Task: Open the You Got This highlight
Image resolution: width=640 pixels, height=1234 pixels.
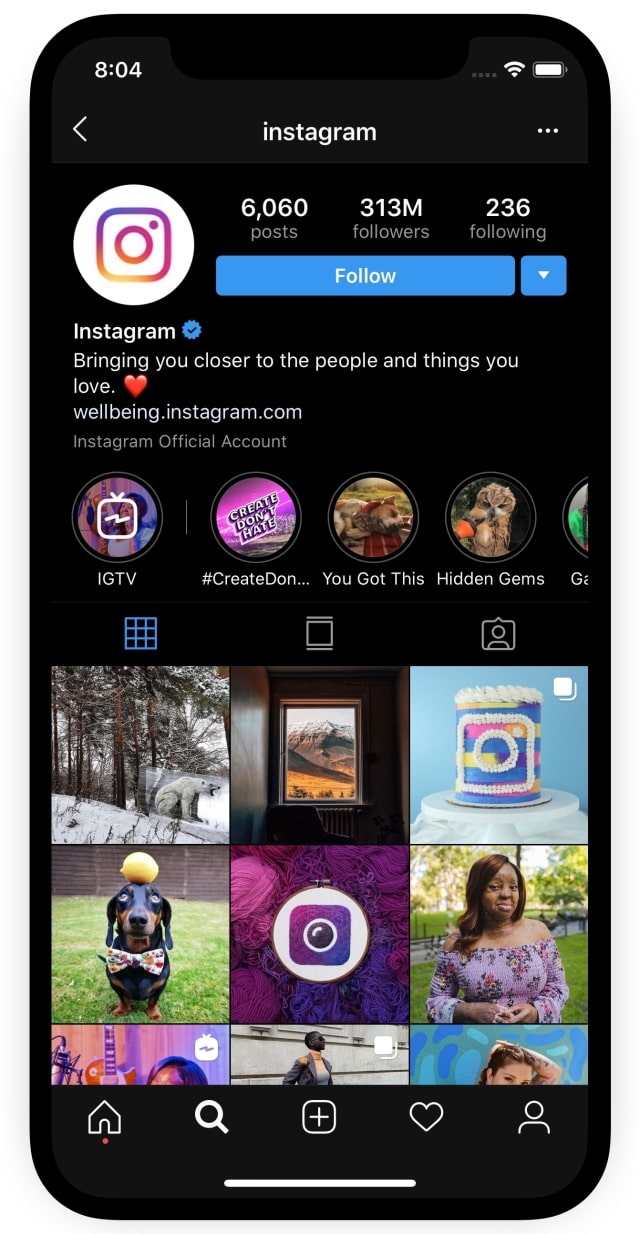Action: (x=373, y=518)
